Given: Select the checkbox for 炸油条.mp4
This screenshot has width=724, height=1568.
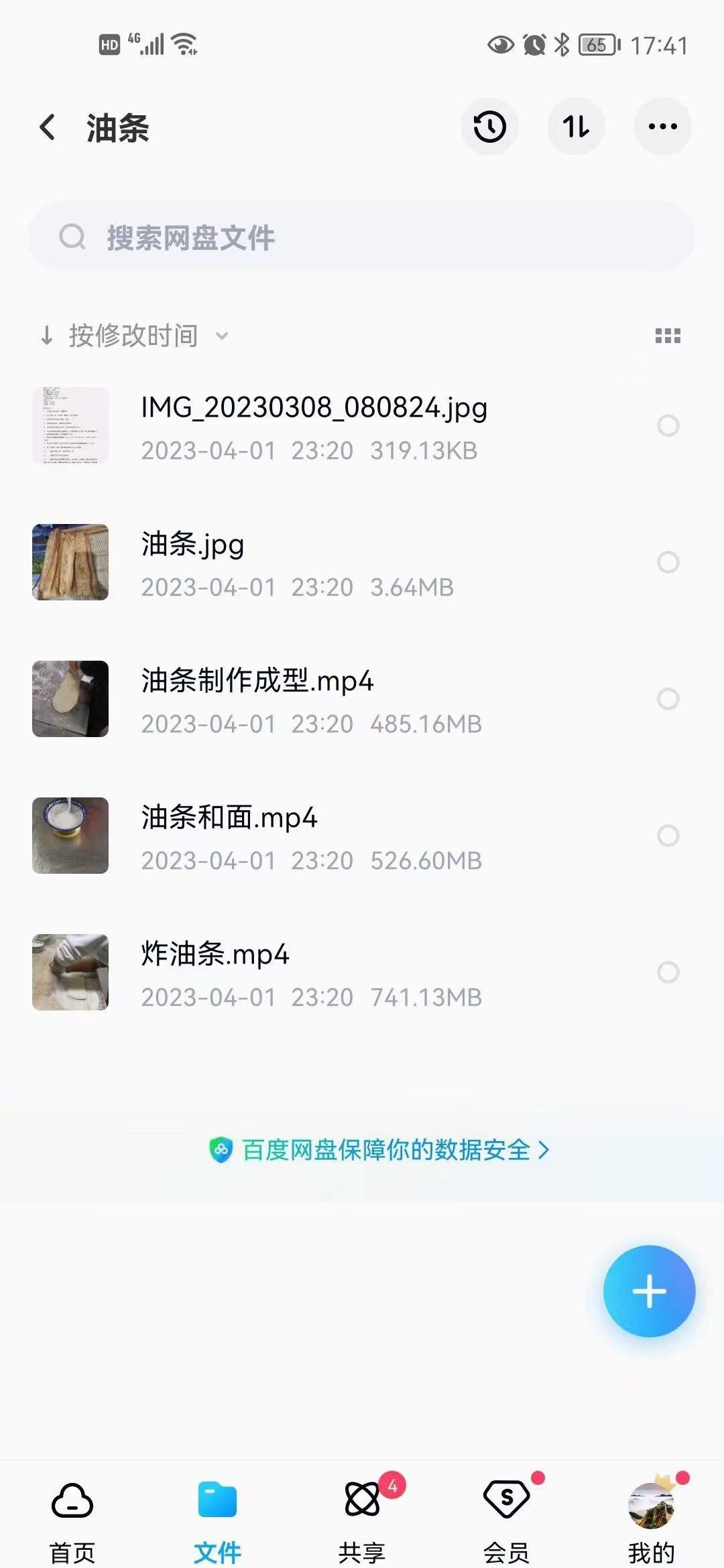Looking at the screenshot, I should [668, 972].
